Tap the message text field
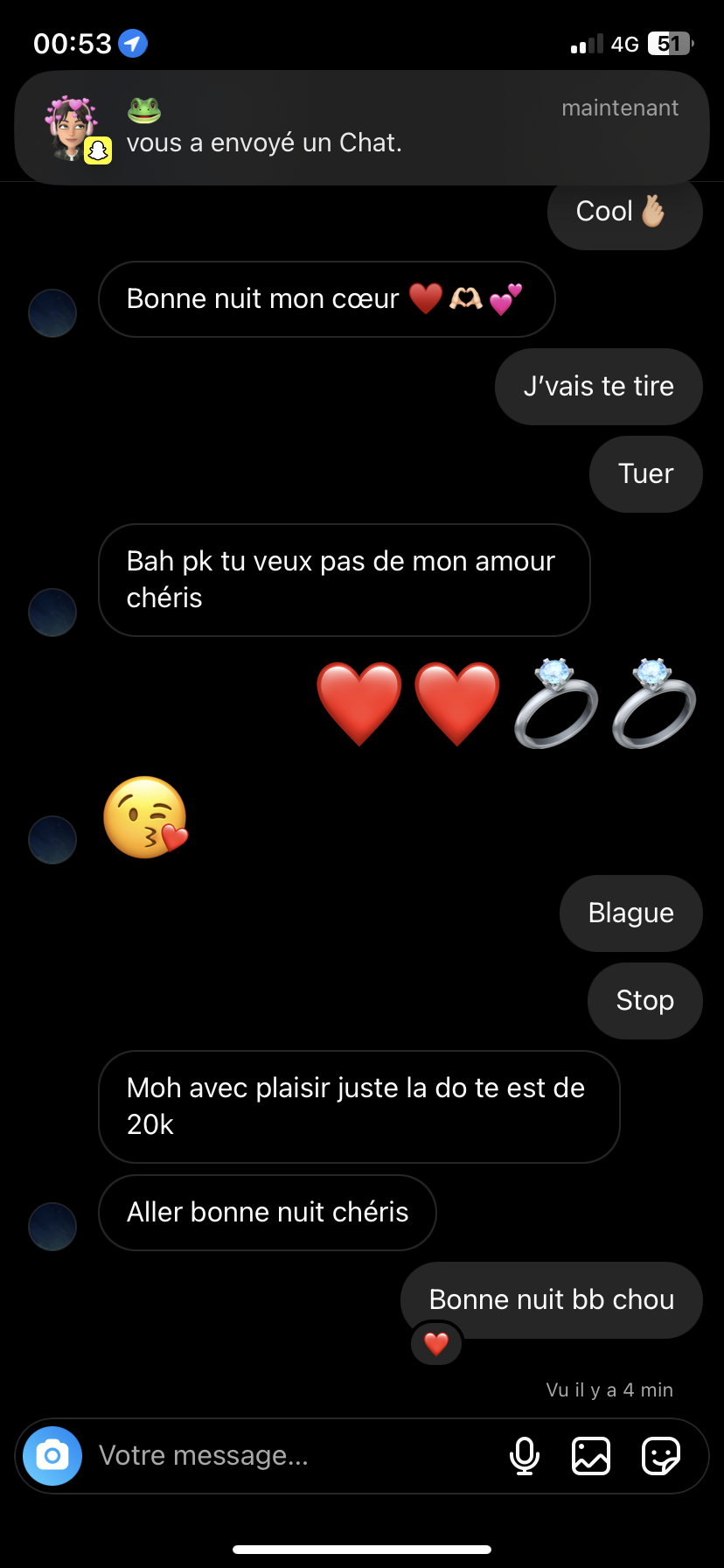 (x=289, y=1456)
